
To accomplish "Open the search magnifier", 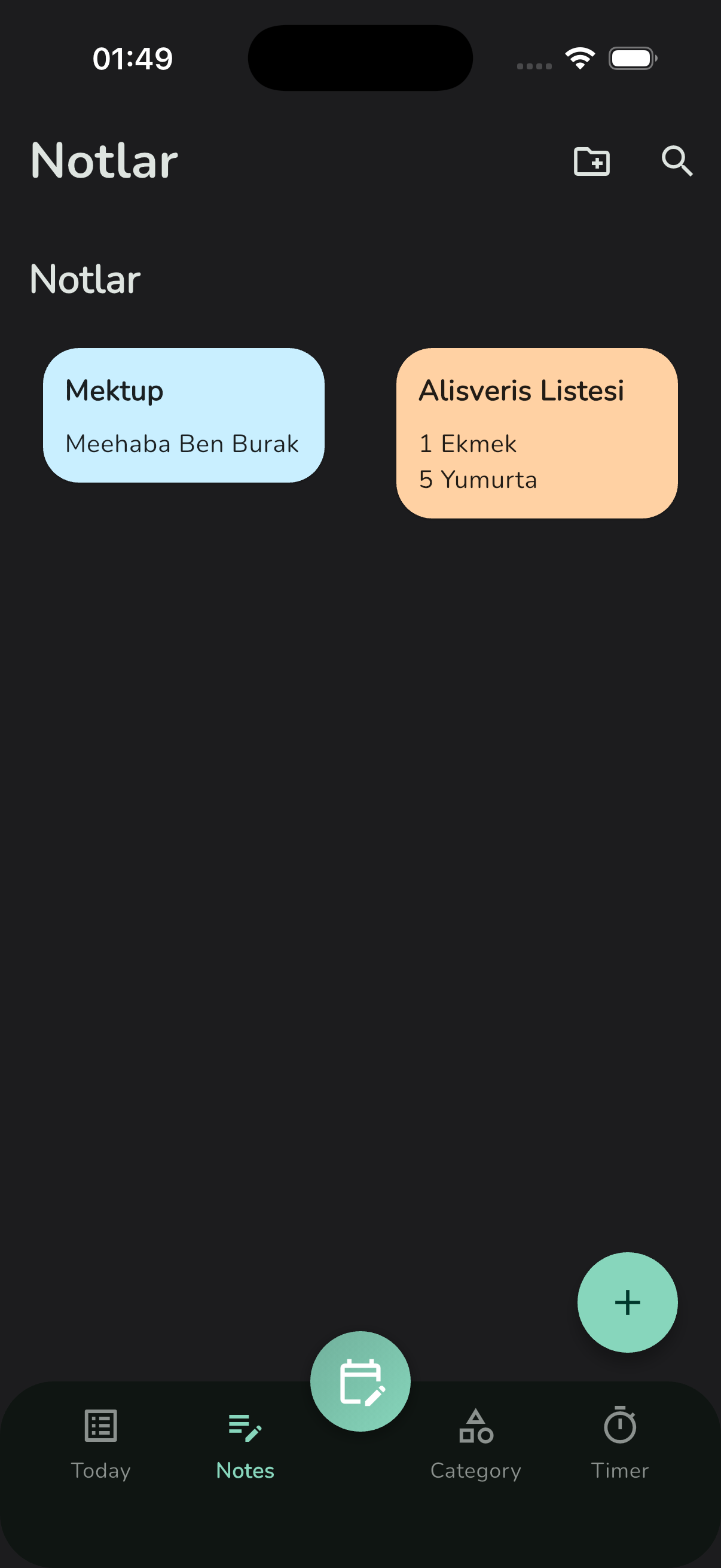I will (x=677, y=161).
